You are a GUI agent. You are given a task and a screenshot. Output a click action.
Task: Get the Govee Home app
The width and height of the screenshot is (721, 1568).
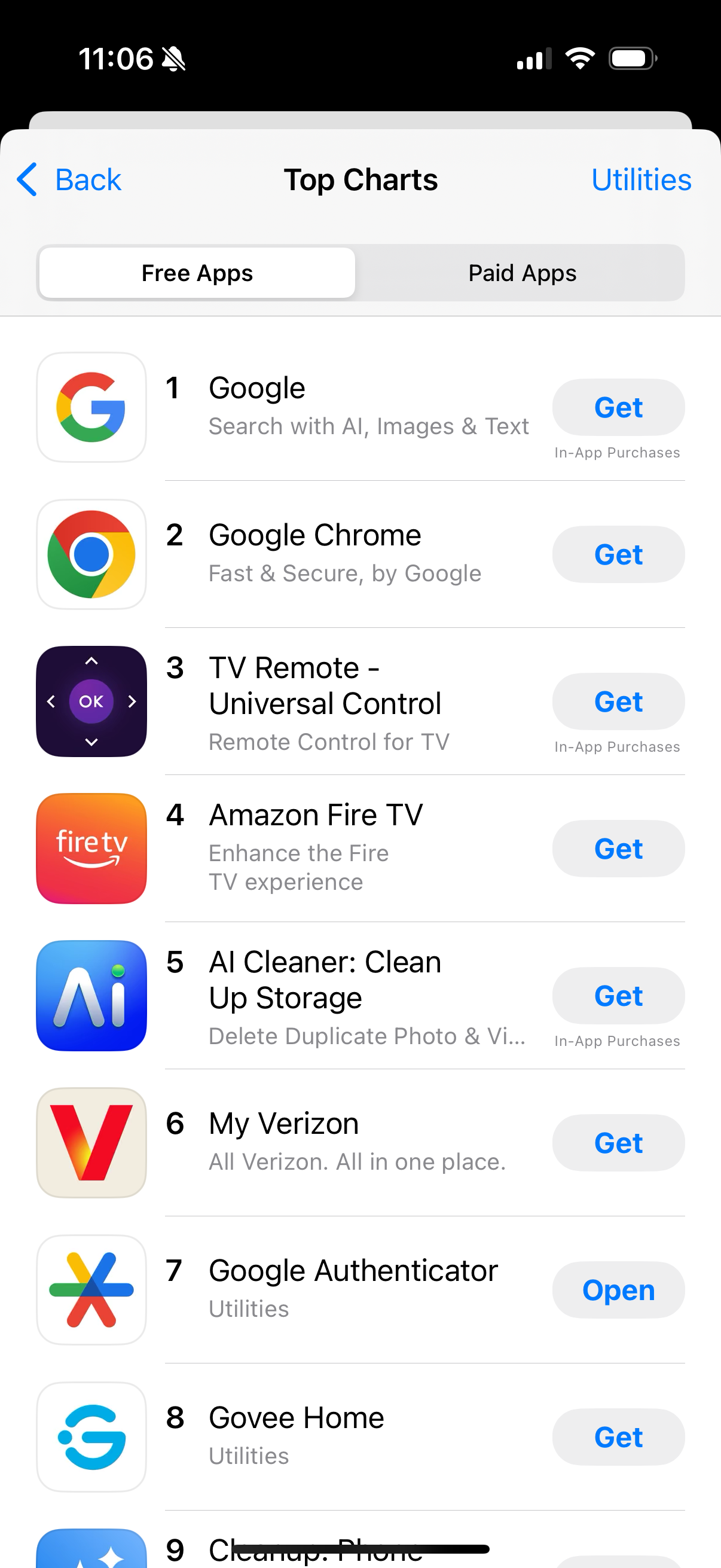point(618,1437)
